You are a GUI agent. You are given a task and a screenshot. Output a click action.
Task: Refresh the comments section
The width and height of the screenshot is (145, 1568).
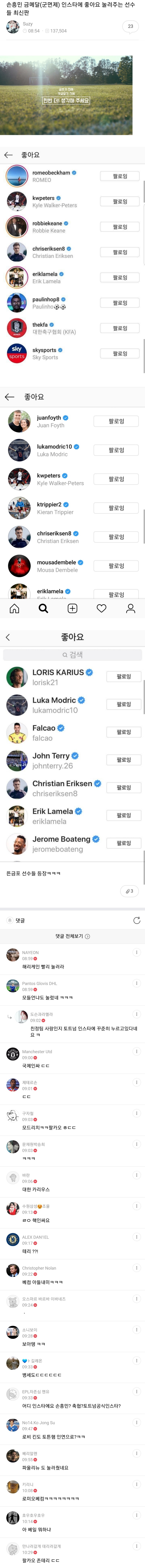pos(137,920)
